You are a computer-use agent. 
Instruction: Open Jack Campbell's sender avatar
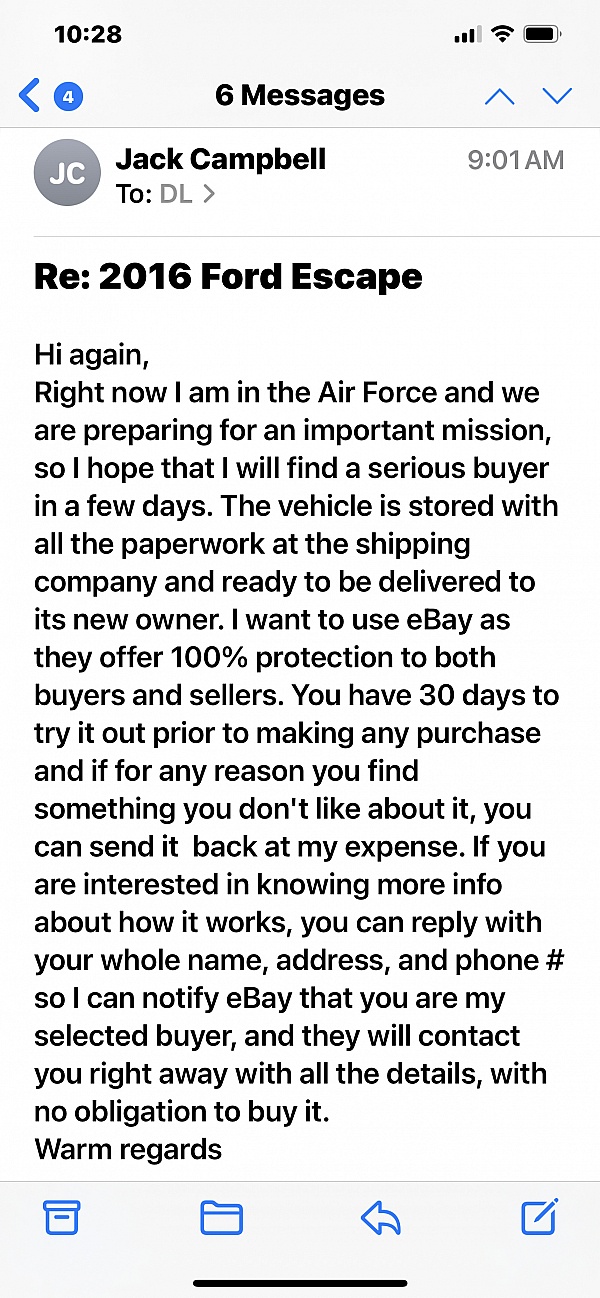pyautogui.click(x=67, y=172)
